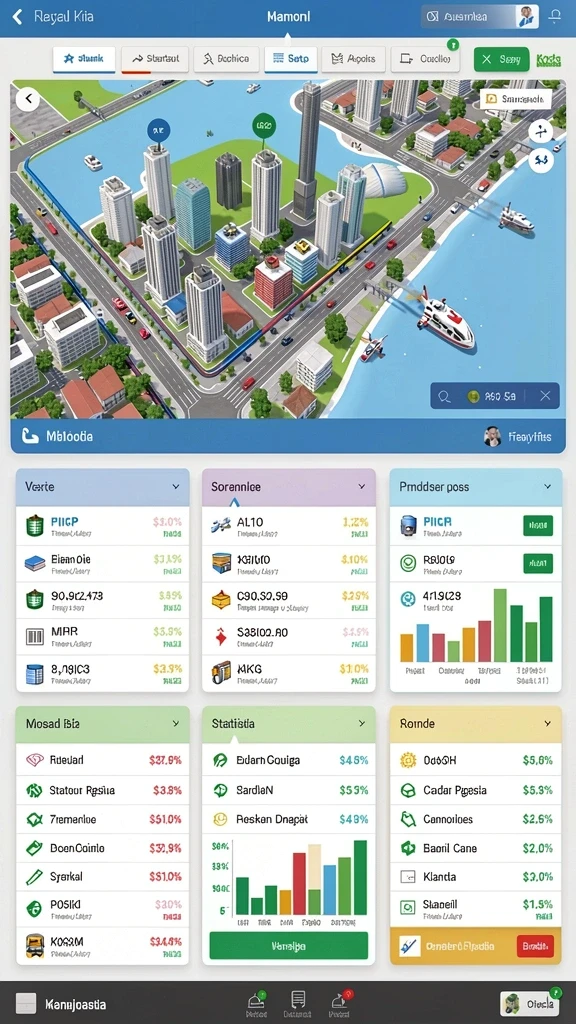Image resolution: width=576 pixels, height=1024 pixels.
Task: Switch to the Setp tab
Action: tap(291, 59)
